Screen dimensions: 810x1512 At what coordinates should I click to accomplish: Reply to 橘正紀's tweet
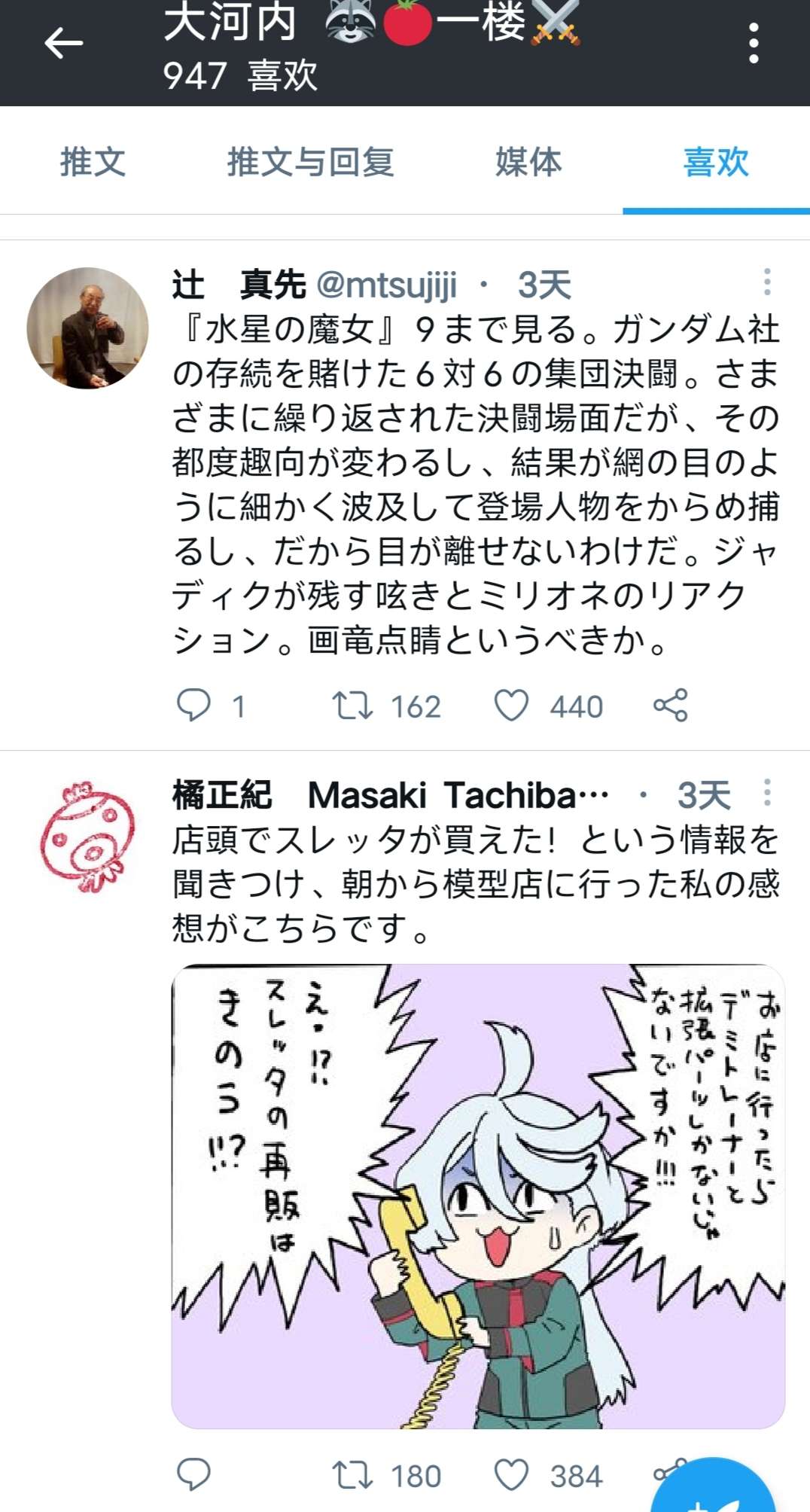[x=193, y=1475]
